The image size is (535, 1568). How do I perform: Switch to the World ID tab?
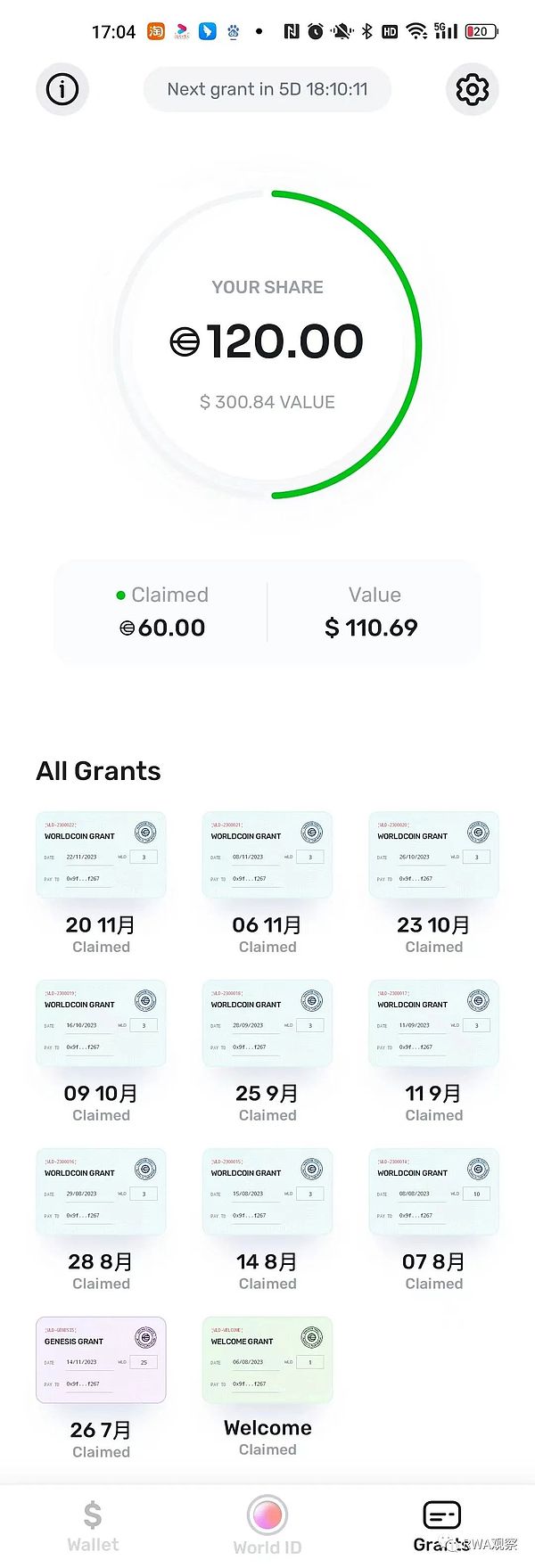[267, 1525]
